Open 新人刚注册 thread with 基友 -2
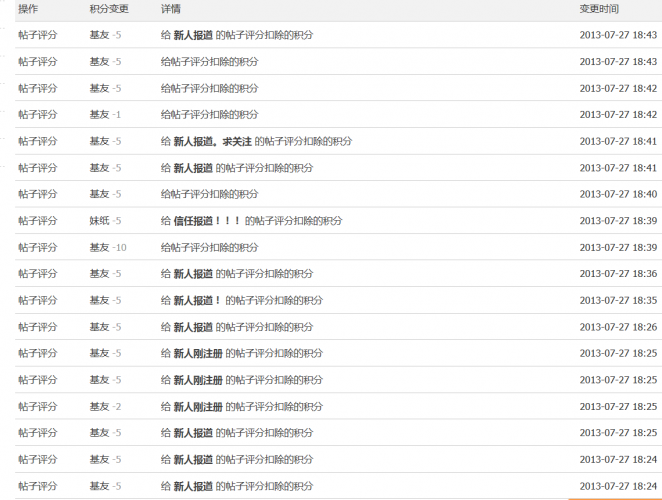 (x=198, y=407)
